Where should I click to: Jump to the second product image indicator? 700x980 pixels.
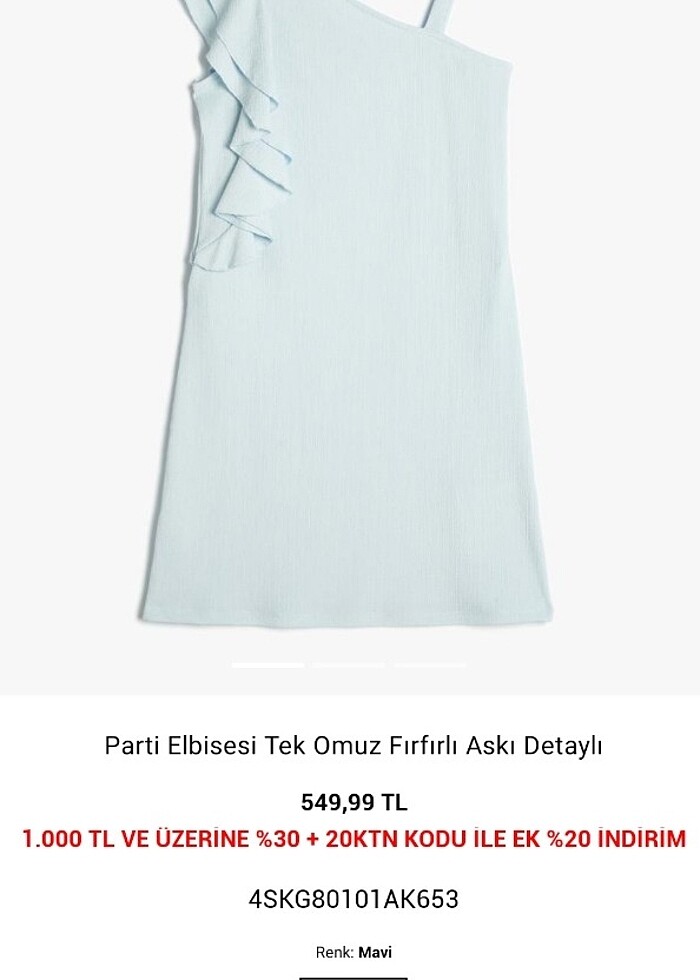pyautogui.click(x=348, y=665)
